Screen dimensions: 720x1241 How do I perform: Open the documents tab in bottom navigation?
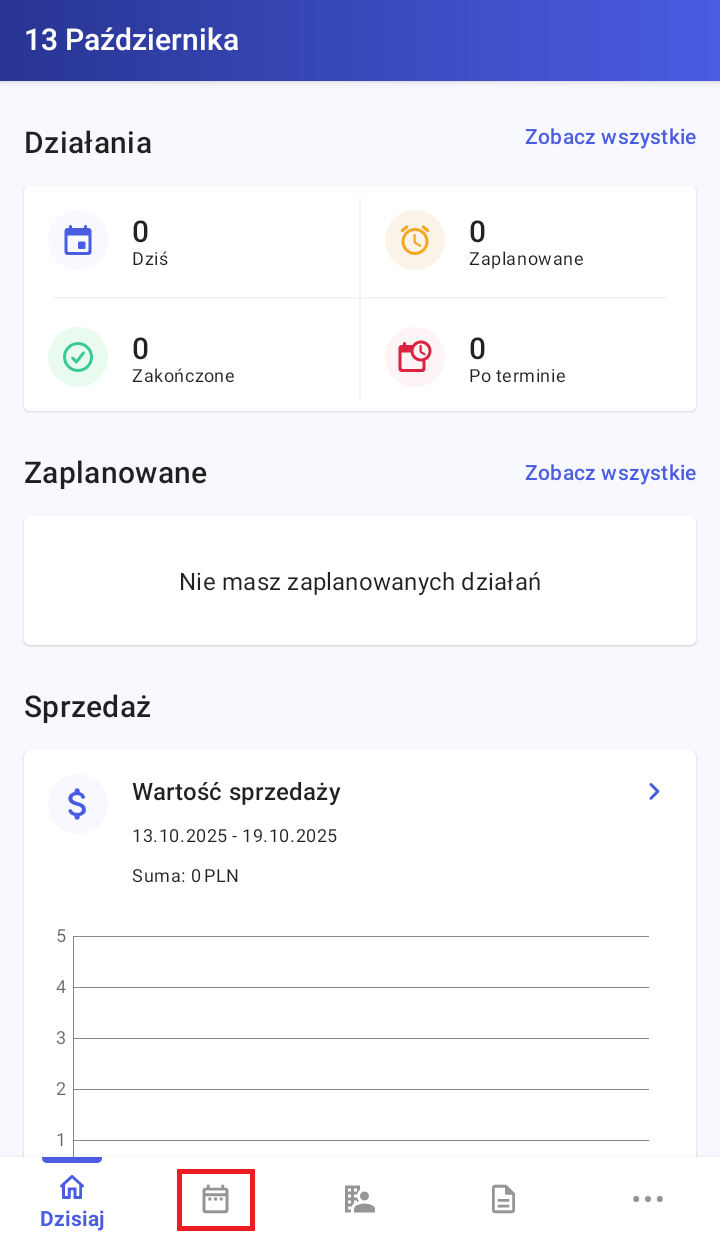click(503, 1199)
